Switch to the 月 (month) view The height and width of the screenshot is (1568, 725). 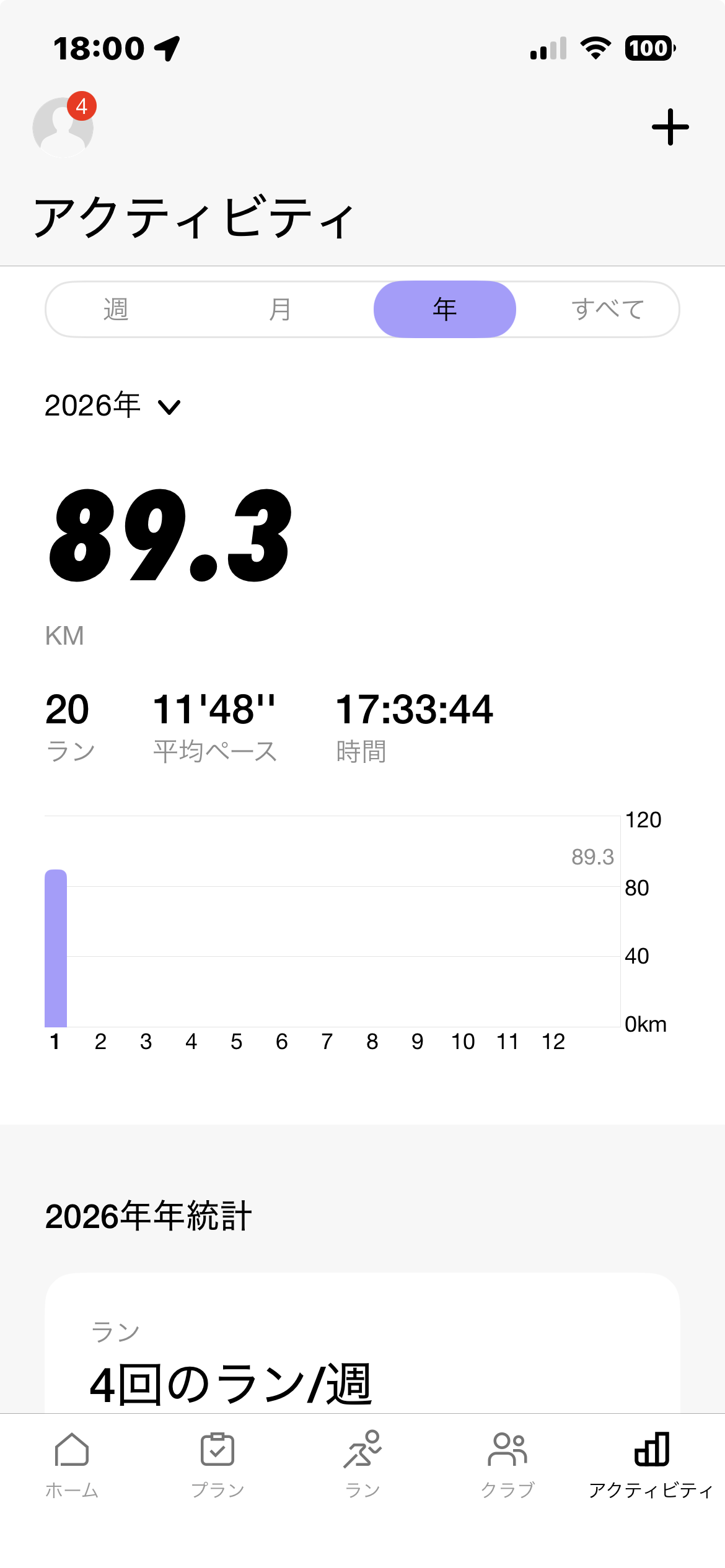pos(280,310)
